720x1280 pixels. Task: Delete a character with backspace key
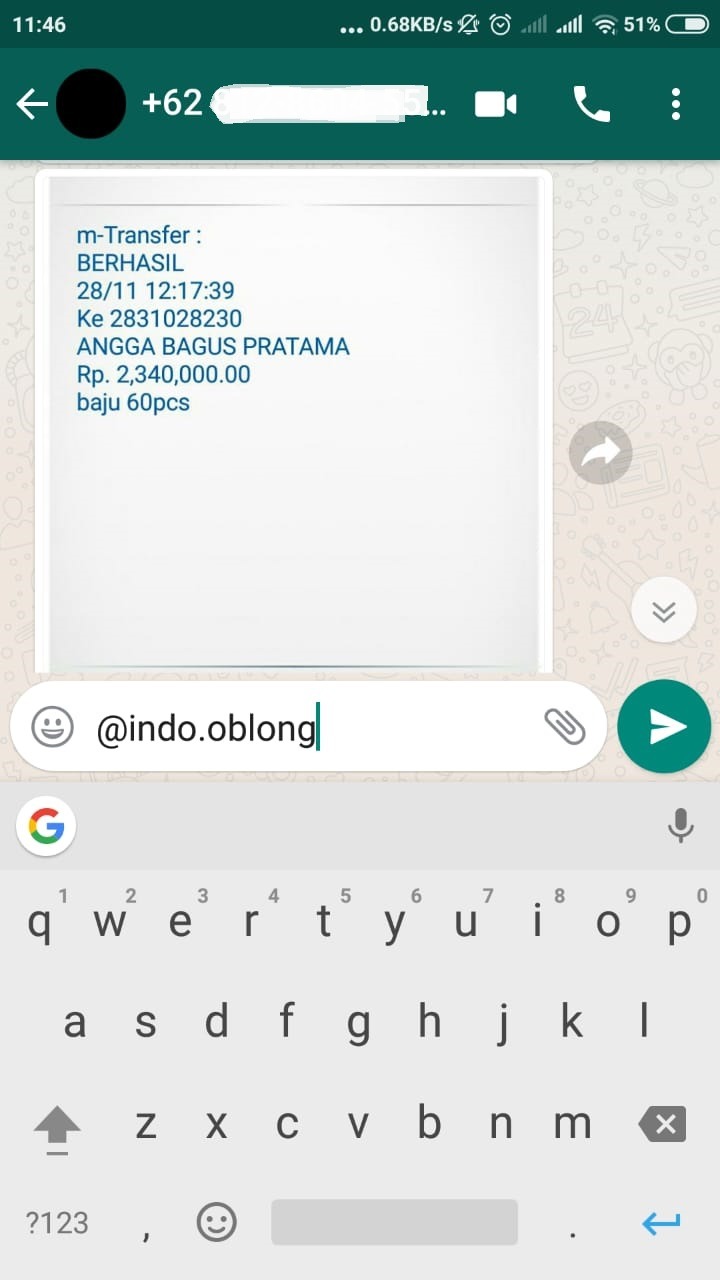point(663,1125)
